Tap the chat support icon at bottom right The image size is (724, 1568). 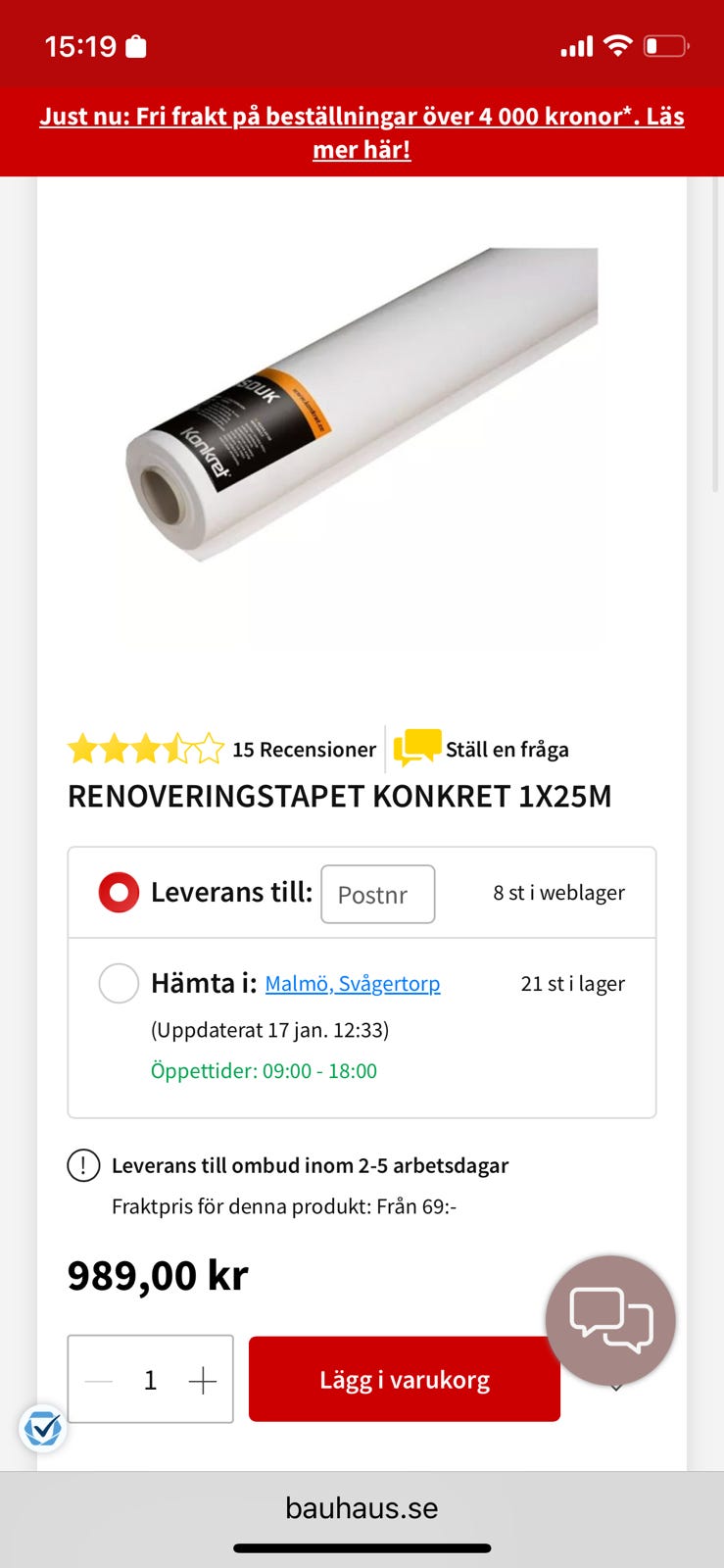click(x=609, y=1320)
